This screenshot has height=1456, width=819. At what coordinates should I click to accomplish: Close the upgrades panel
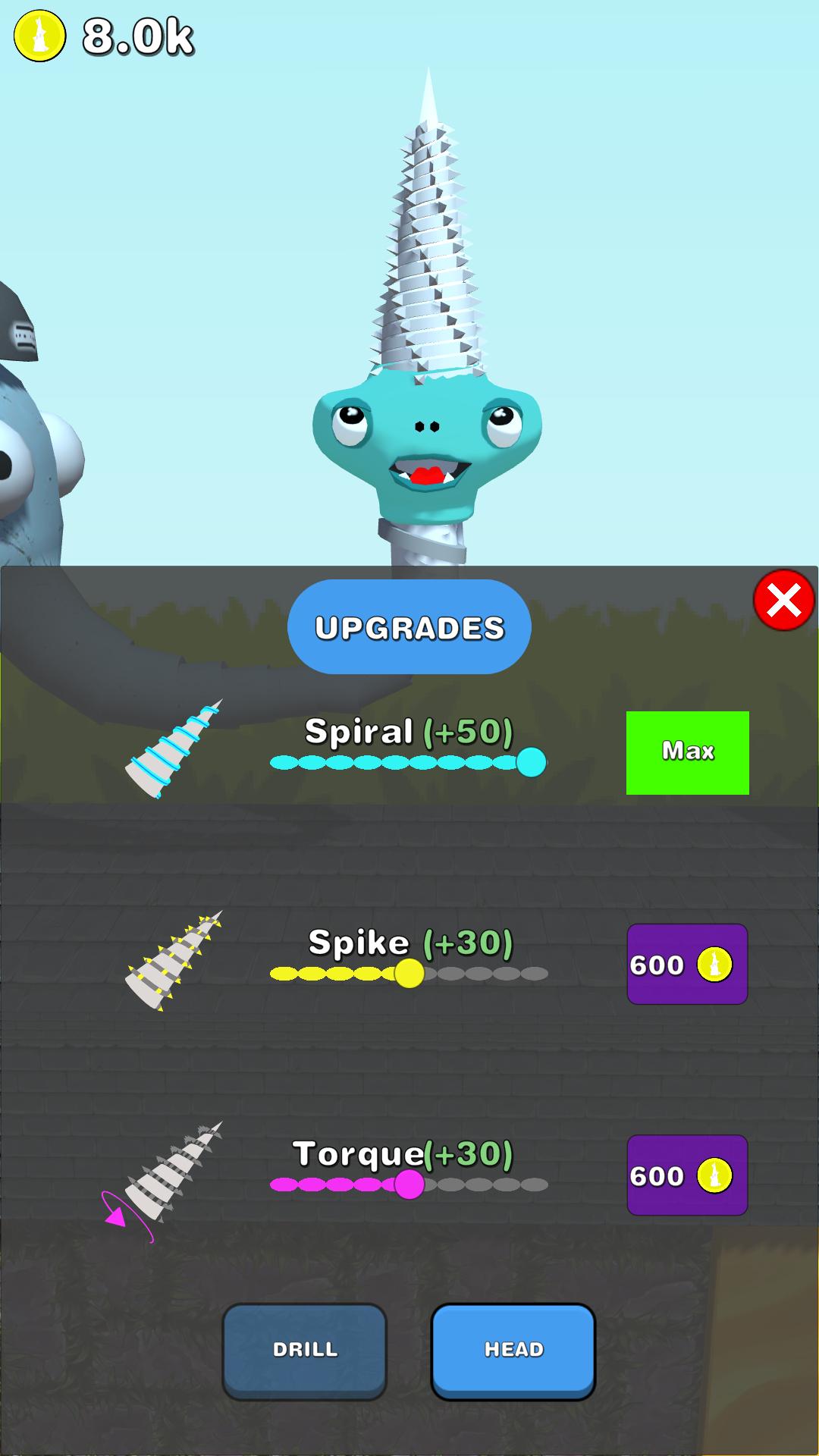click(784, 601)
